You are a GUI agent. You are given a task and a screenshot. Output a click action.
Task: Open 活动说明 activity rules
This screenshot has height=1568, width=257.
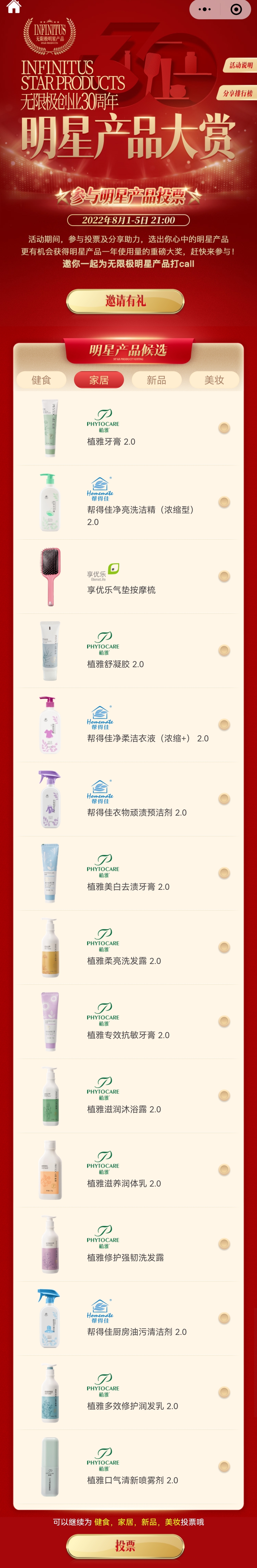pyautogui.click(x=241, y=65)
